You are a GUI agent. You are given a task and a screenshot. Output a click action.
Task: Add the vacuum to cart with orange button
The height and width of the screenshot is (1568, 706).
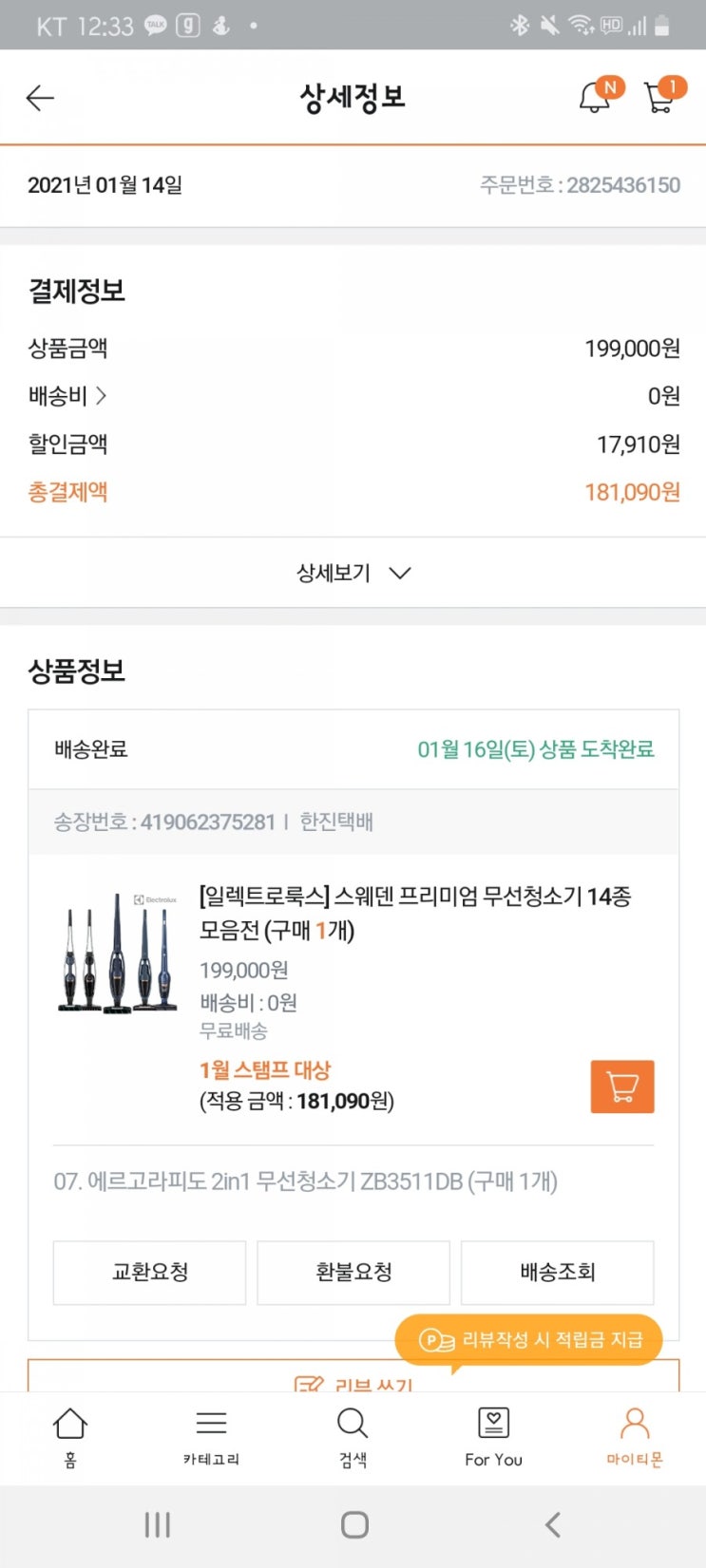[x=622, y=1086]
